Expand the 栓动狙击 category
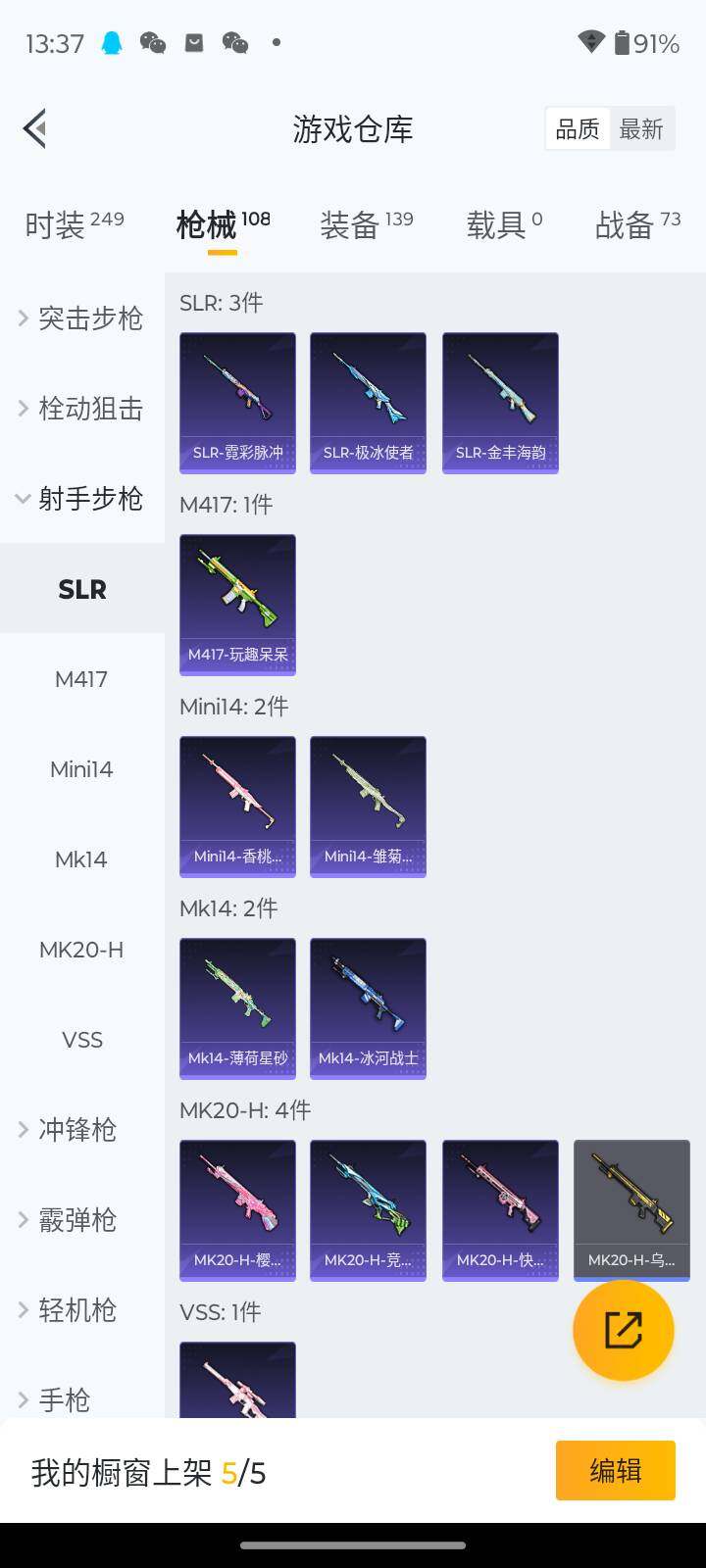 click(x=82, y=408)
